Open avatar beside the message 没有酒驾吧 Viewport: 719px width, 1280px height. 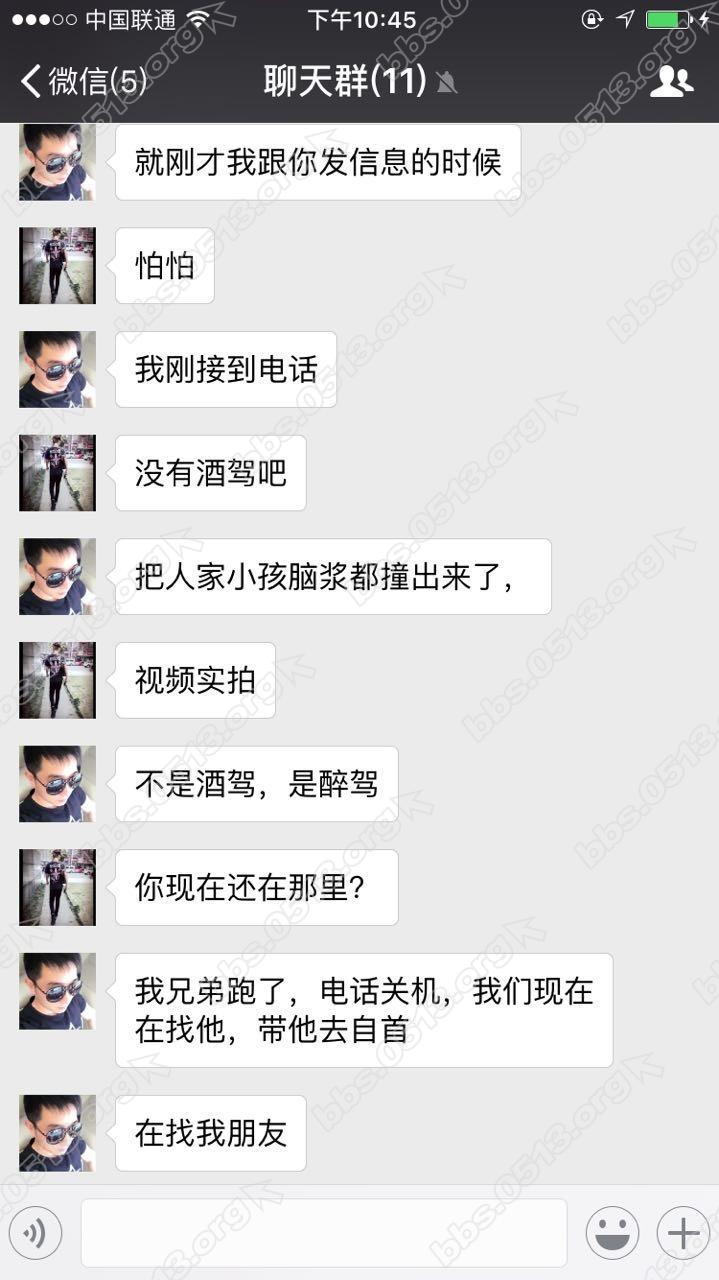(x=57, y=473)
